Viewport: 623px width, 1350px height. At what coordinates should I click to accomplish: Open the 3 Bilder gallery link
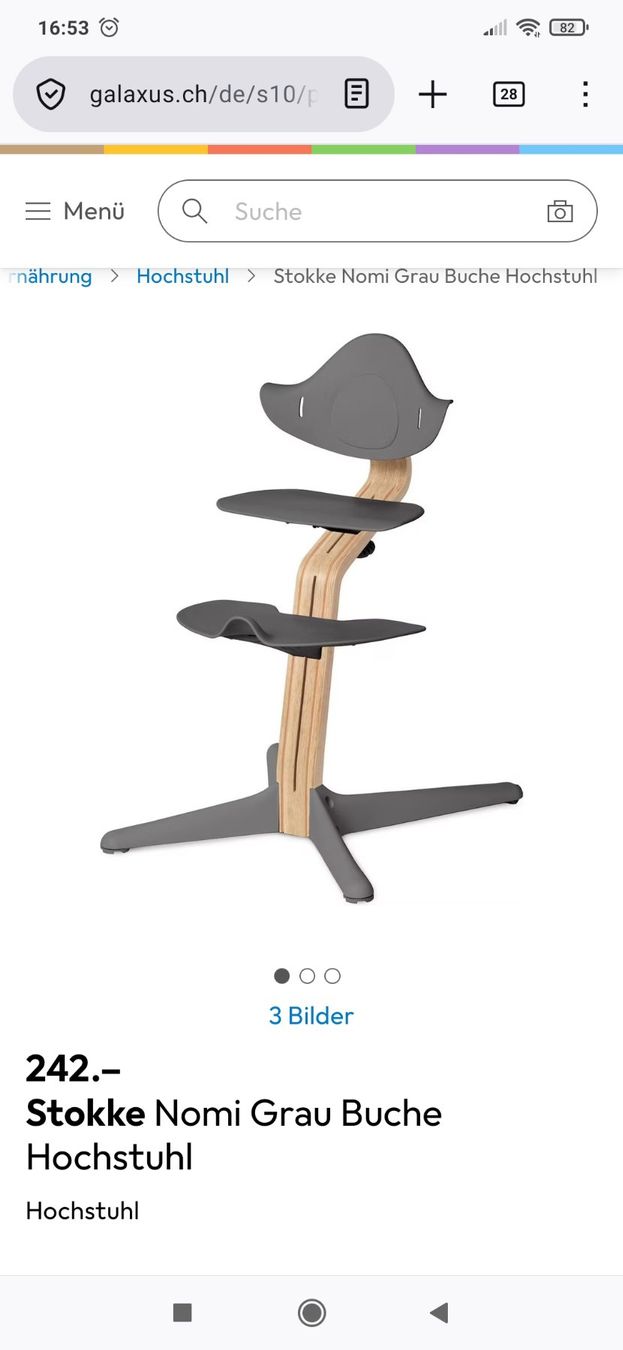pos(311,1016)
